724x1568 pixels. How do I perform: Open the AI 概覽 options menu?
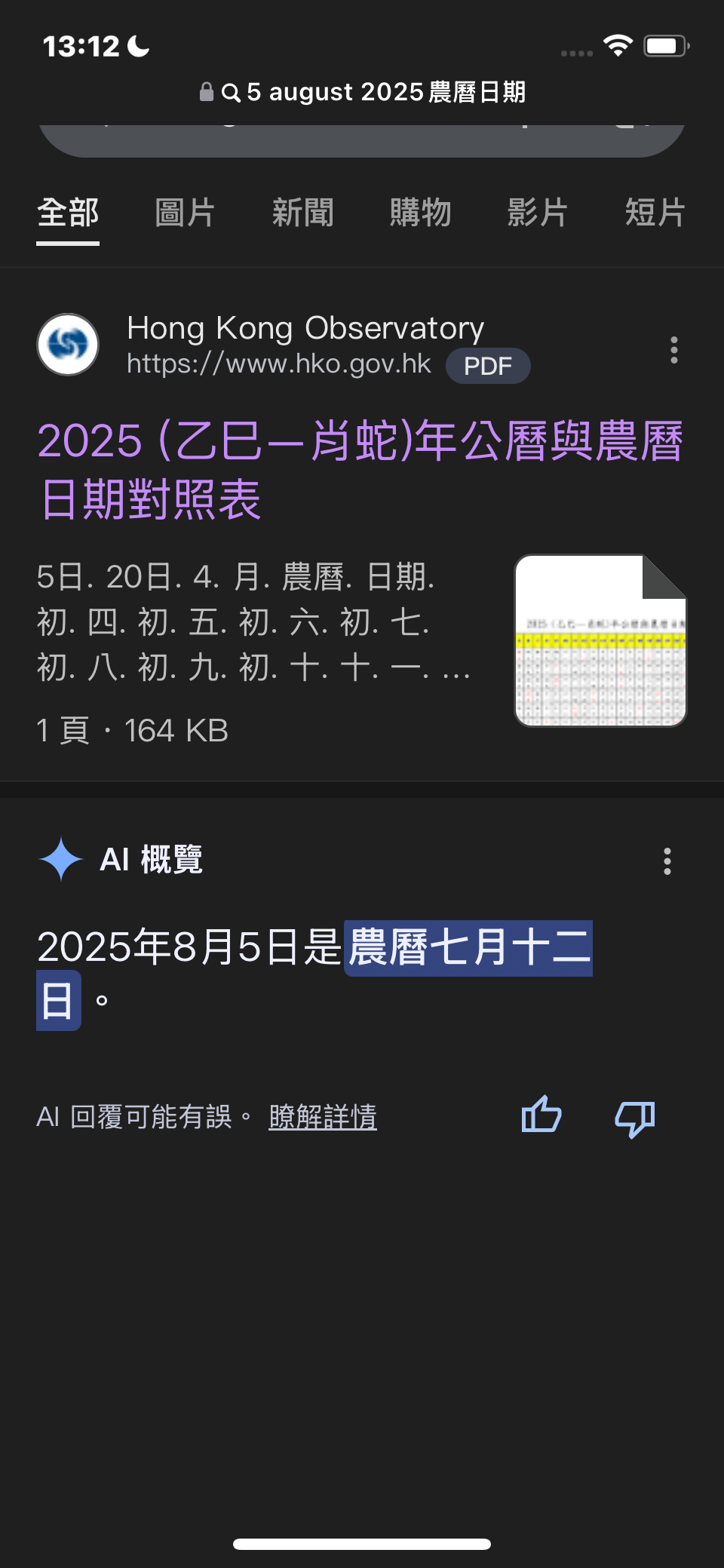tap(667, 861)
